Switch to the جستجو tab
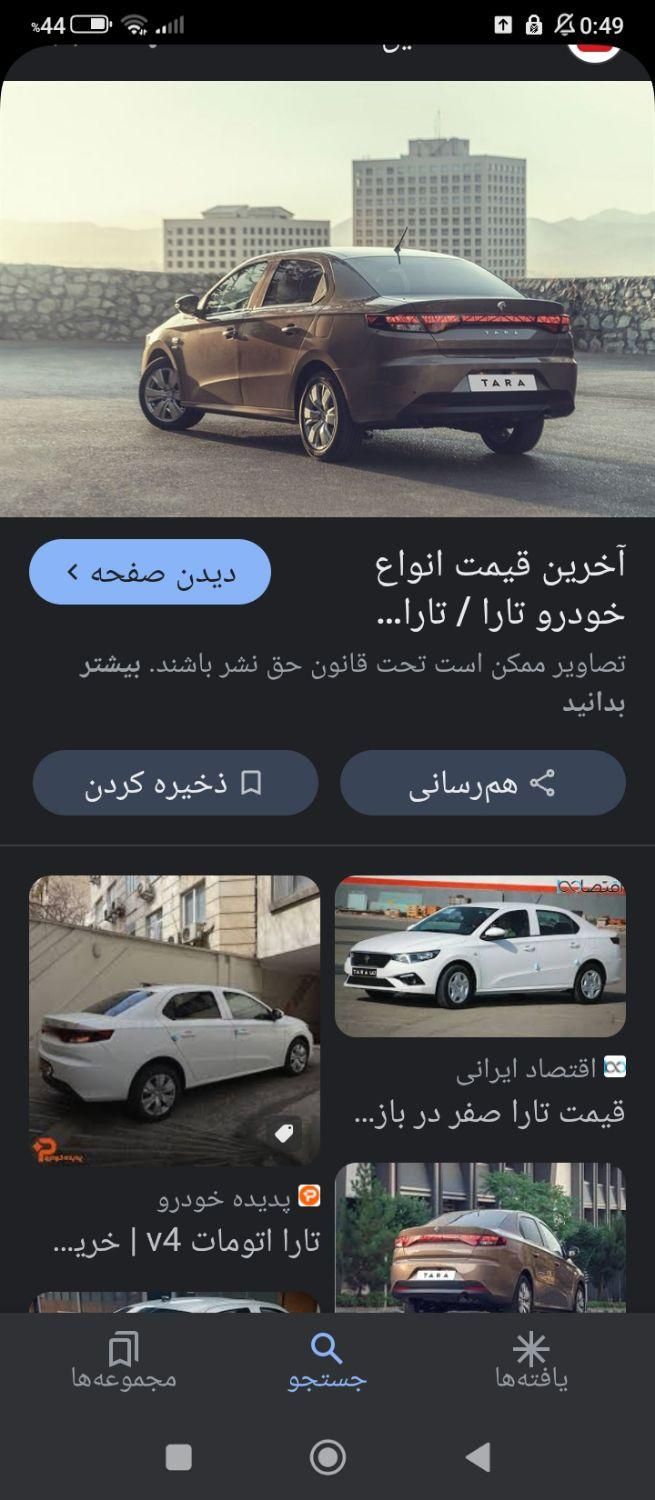 327,1360
